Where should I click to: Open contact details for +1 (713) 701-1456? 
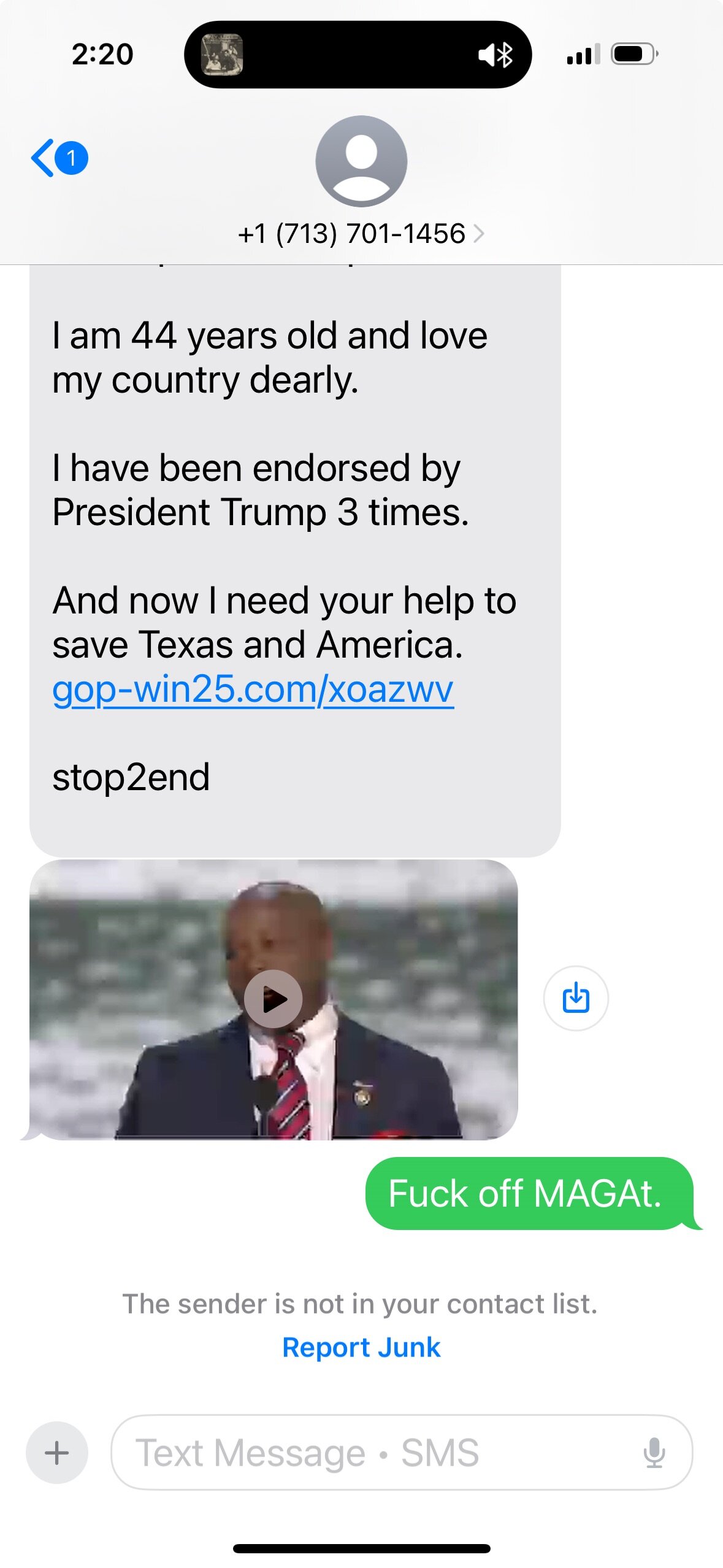[361, 233]
